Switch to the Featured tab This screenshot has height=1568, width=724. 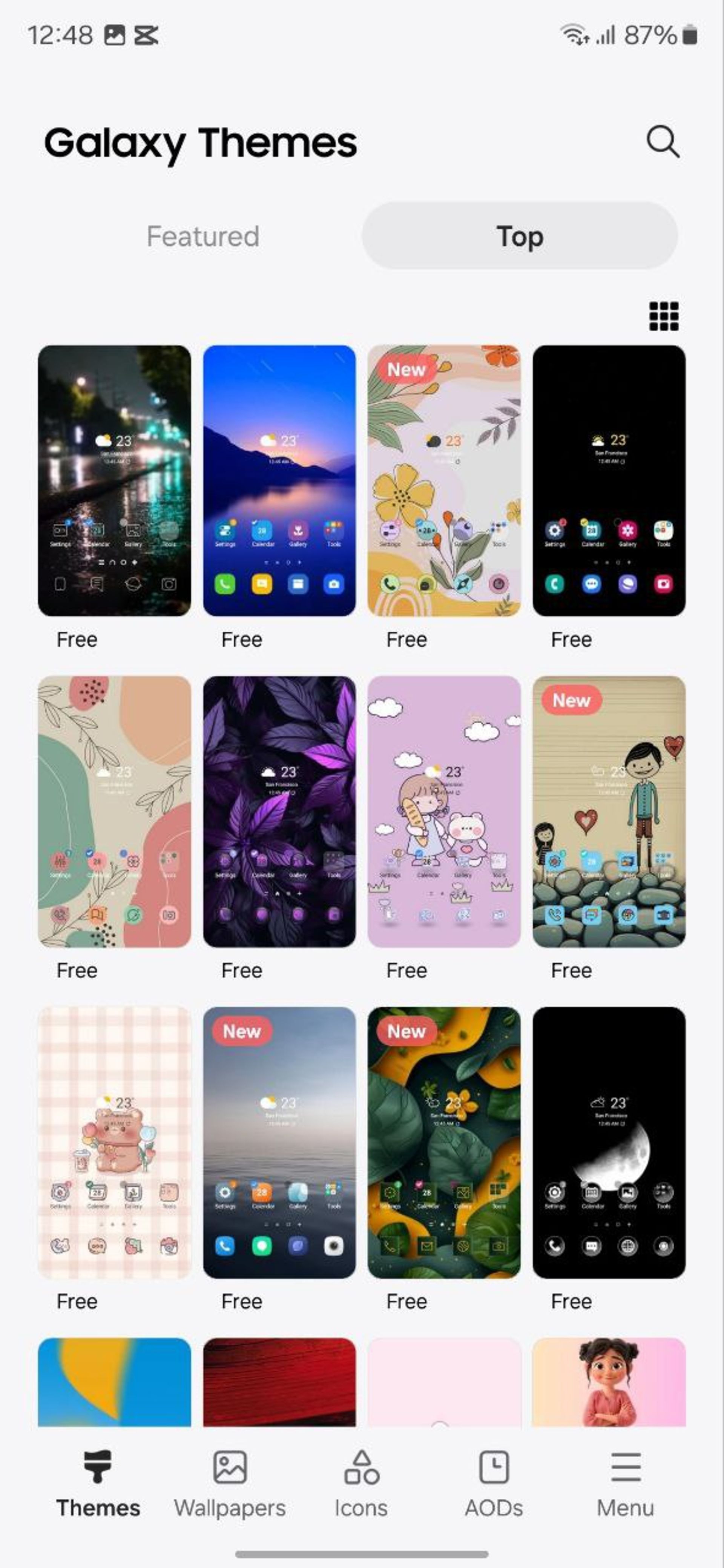point(203,236)
